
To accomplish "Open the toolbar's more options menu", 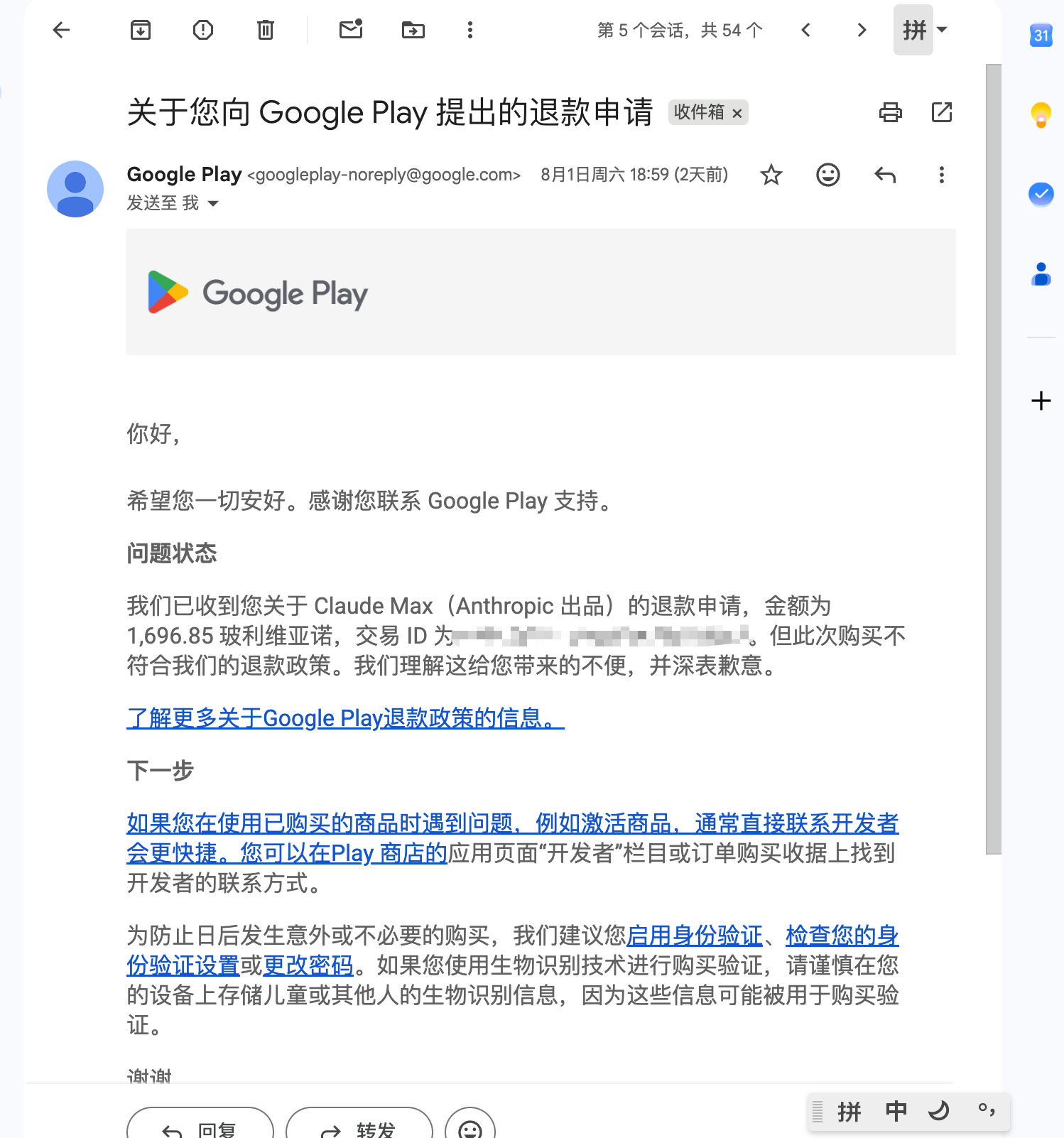I will (470, 30).
